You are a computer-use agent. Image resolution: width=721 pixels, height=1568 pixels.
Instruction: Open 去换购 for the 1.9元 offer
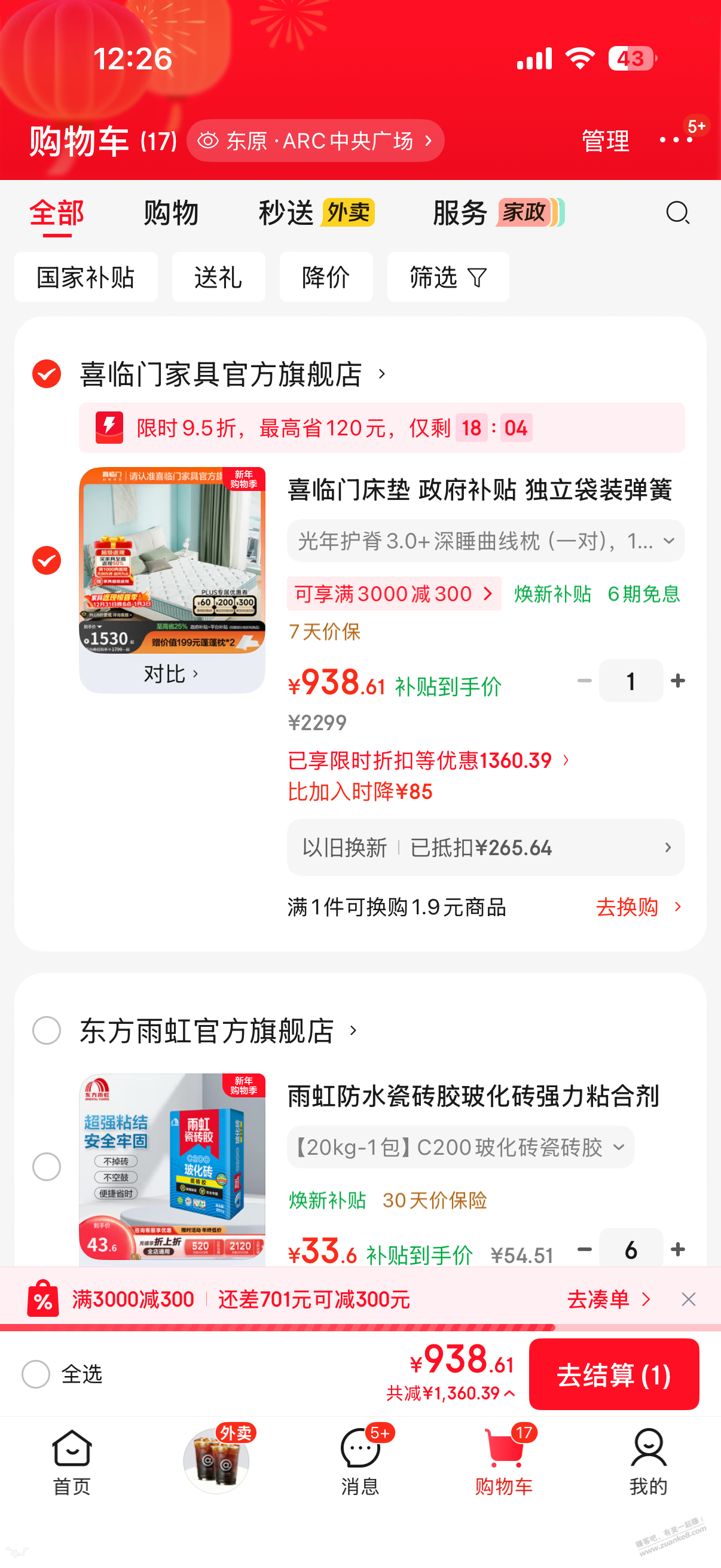[638, 908]
